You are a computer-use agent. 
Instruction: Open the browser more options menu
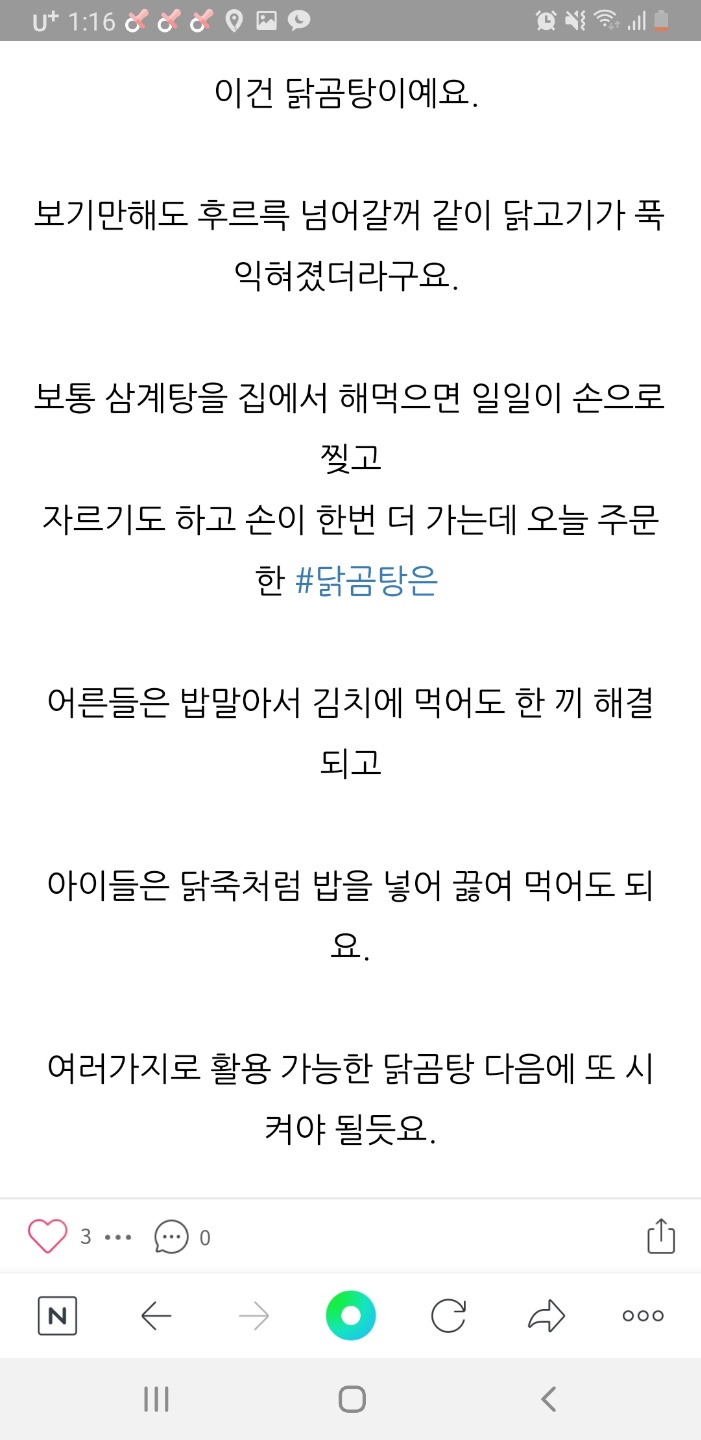[643, 1316]
